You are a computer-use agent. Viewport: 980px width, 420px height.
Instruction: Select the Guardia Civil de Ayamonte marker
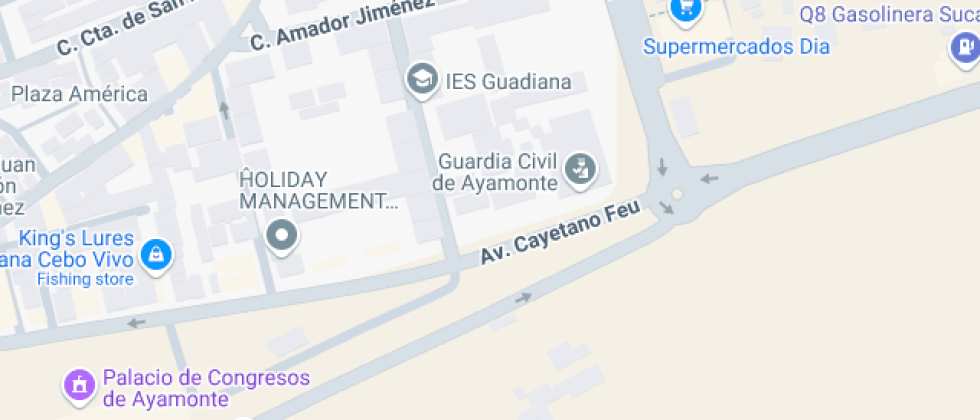click(579, 168)
